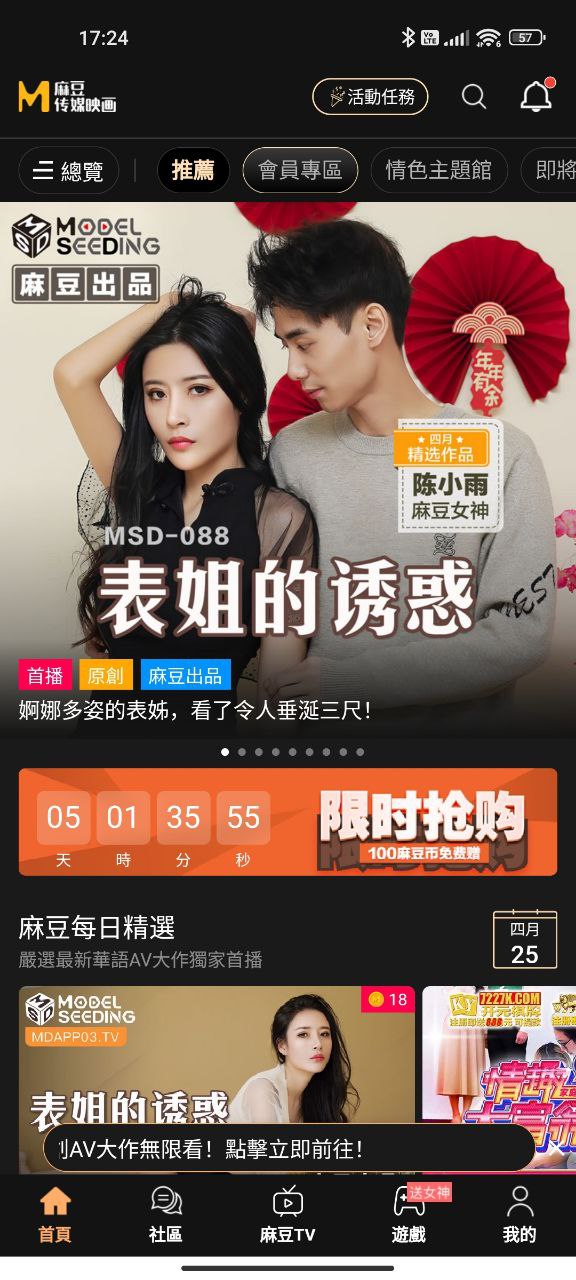Viewport: 576px width, 1280px height.
Task: Go to the 首頁 tab
Action: coord(55,1215)
